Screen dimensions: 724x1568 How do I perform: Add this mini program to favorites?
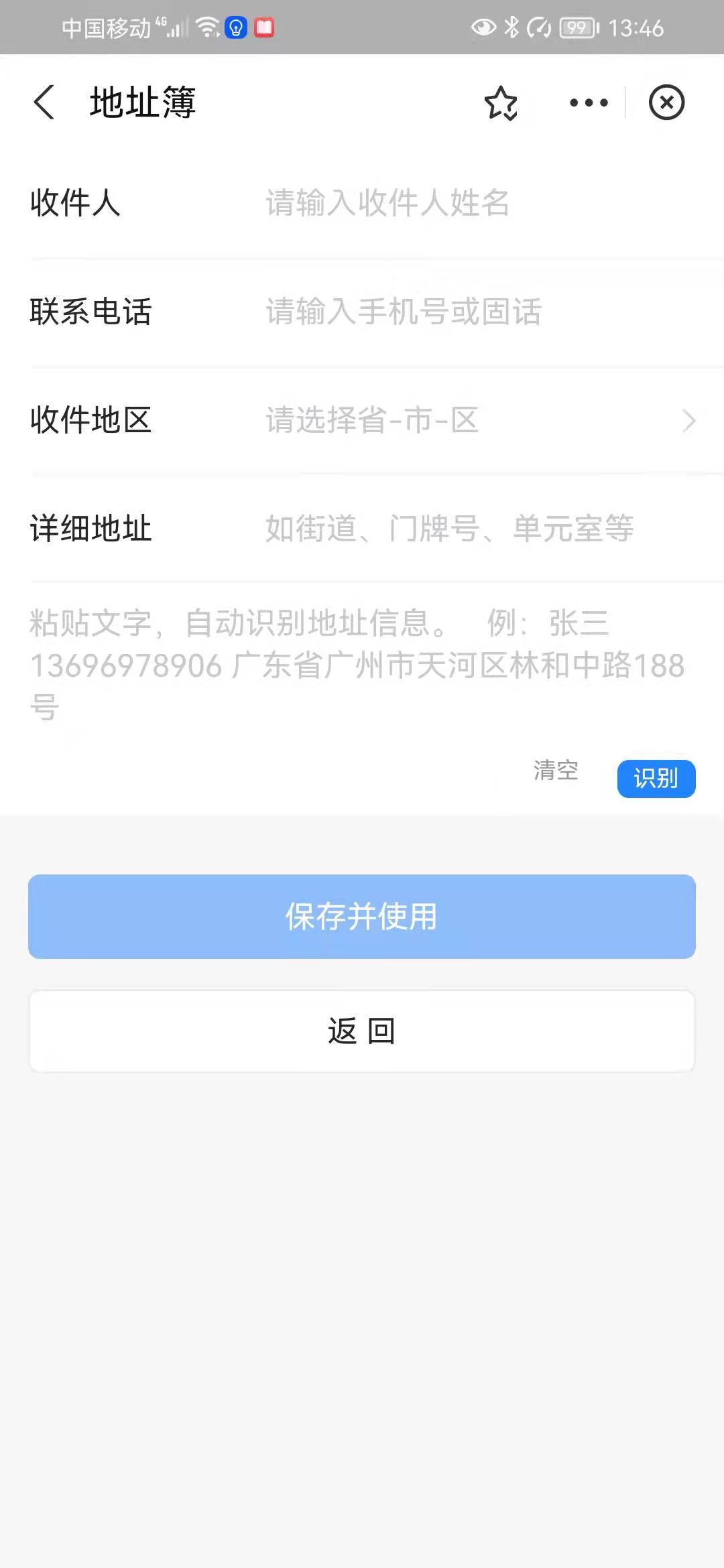[x=501, y=103]
